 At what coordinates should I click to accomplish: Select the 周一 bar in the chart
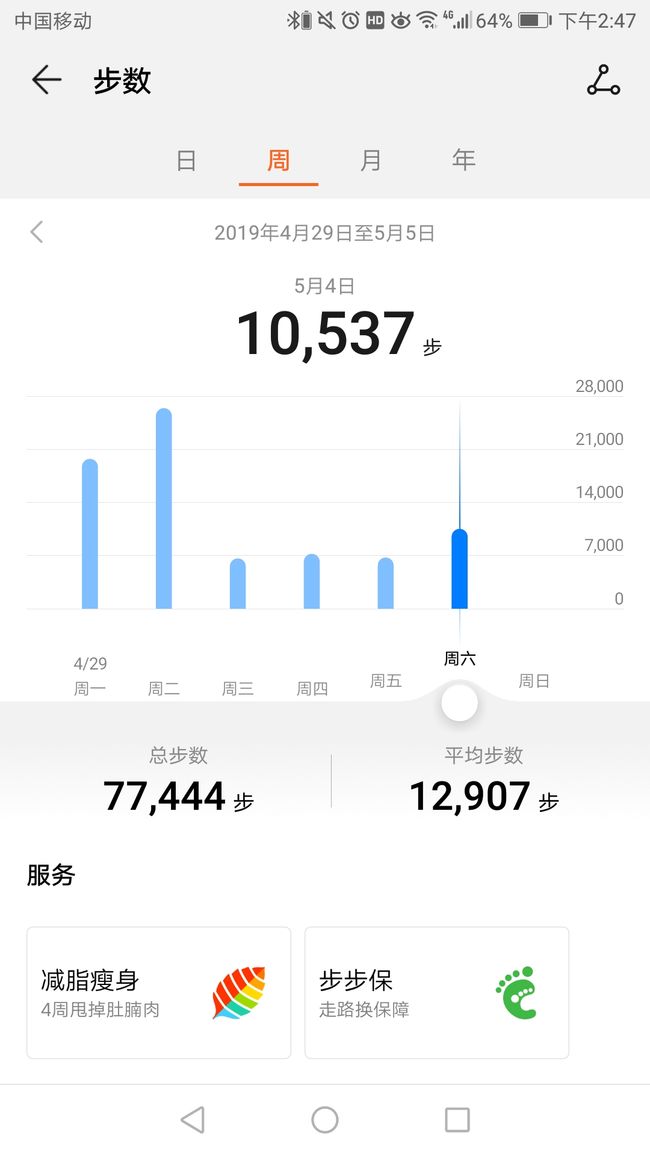pos(90,534)
